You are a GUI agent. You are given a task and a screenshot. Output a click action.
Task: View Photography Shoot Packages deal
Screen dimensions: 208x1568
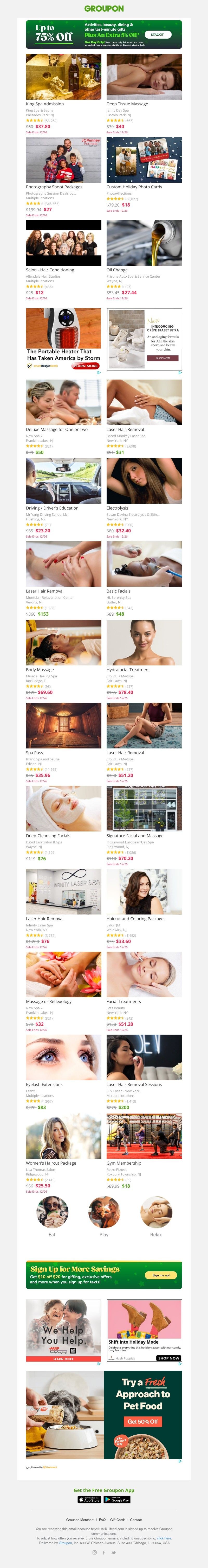(x=63, y=160)
